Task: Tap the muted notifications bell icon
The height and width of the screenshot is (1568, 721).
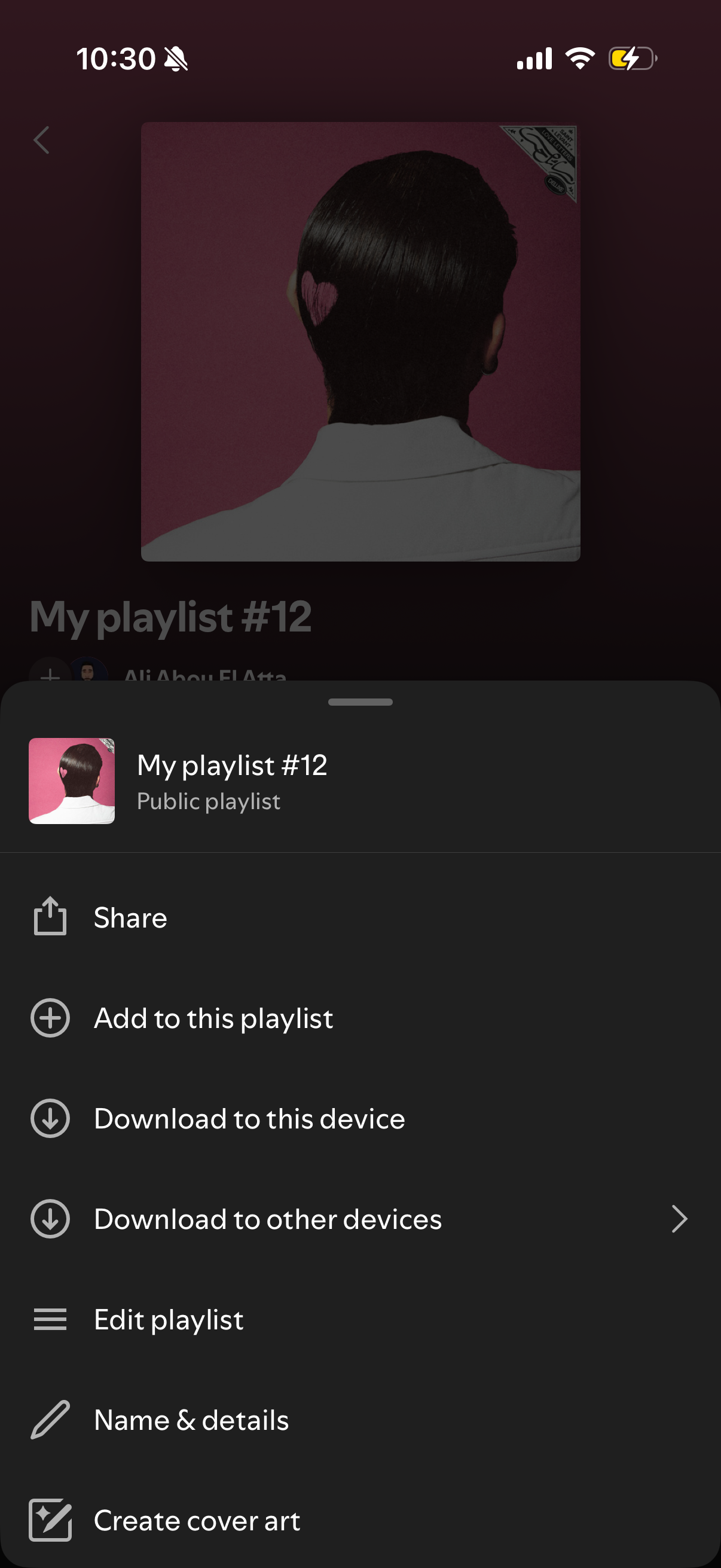Action: [175, 59]
